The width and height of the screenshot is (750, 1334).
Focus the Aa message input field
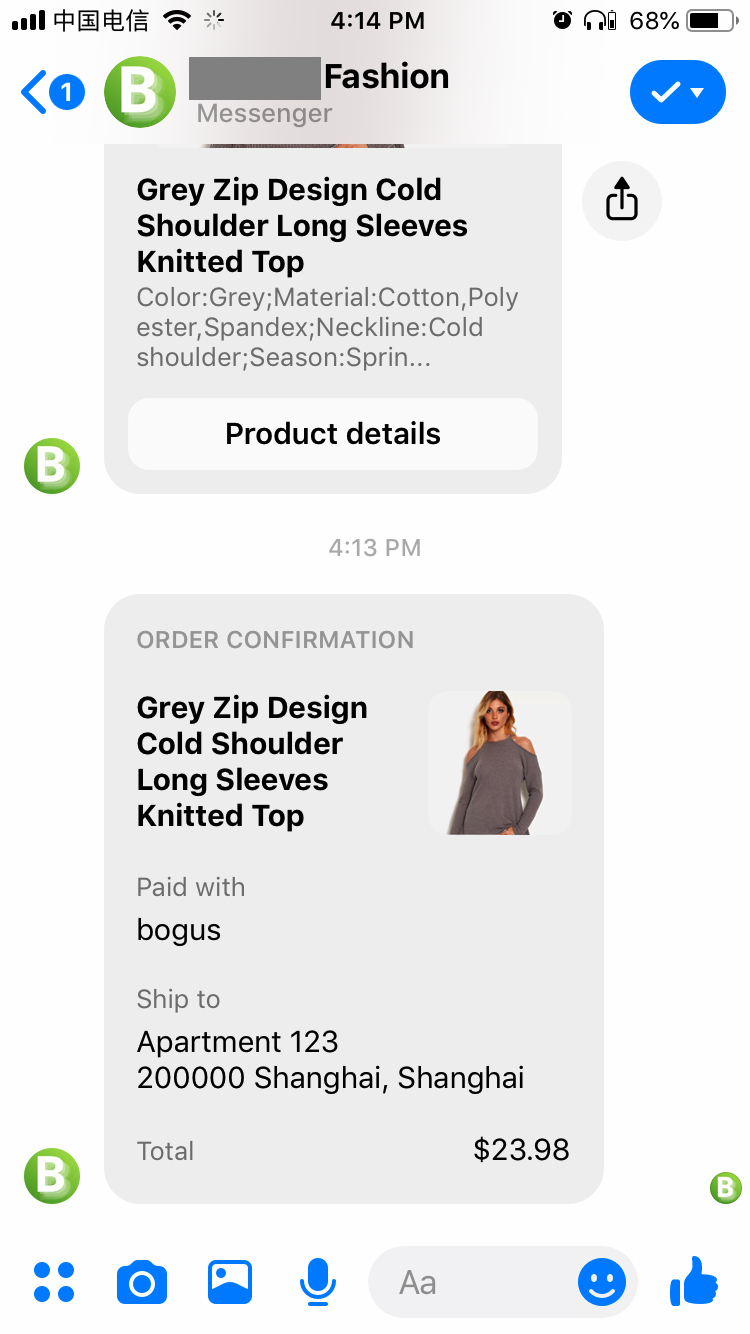coord(470,1282)
